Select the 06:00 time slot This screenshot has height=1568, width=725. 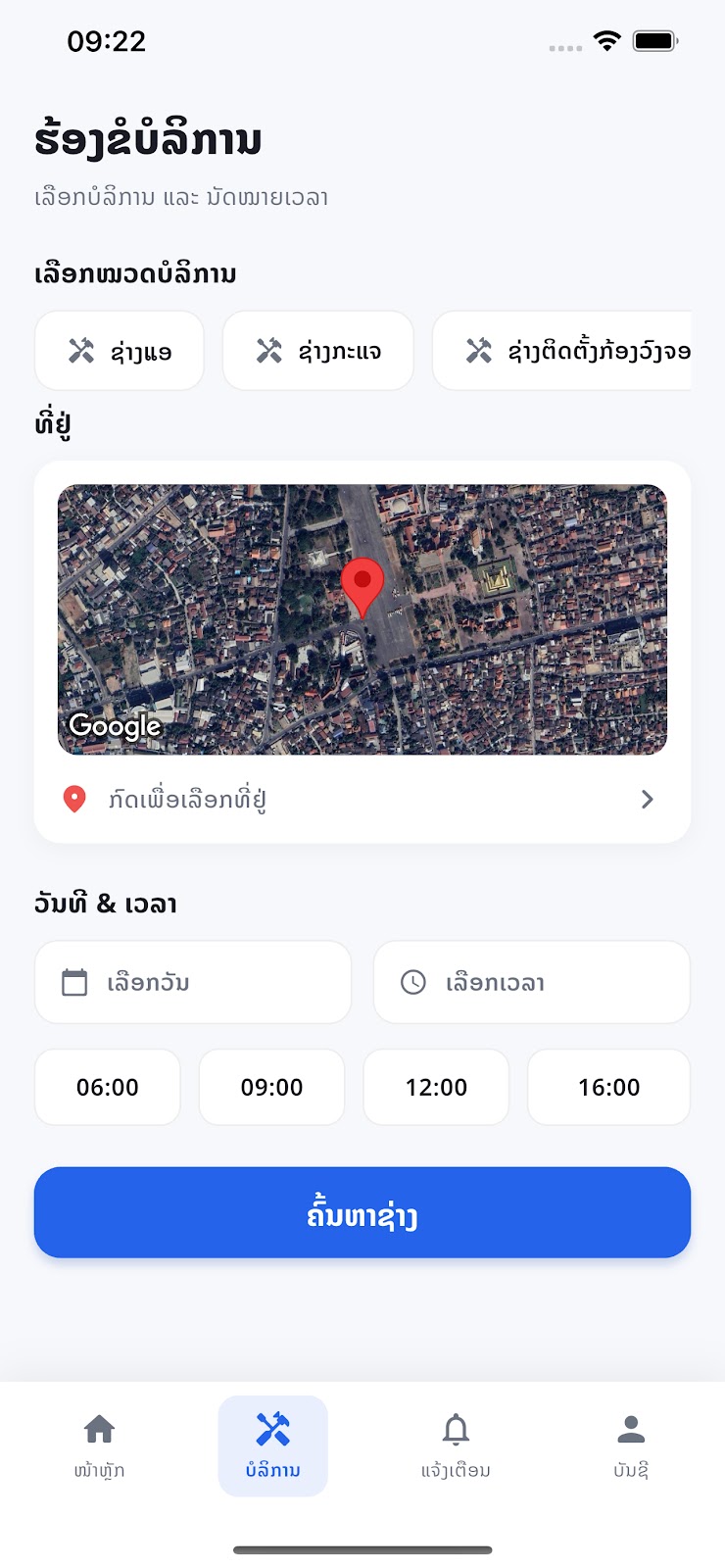(x=108, y=1087)
